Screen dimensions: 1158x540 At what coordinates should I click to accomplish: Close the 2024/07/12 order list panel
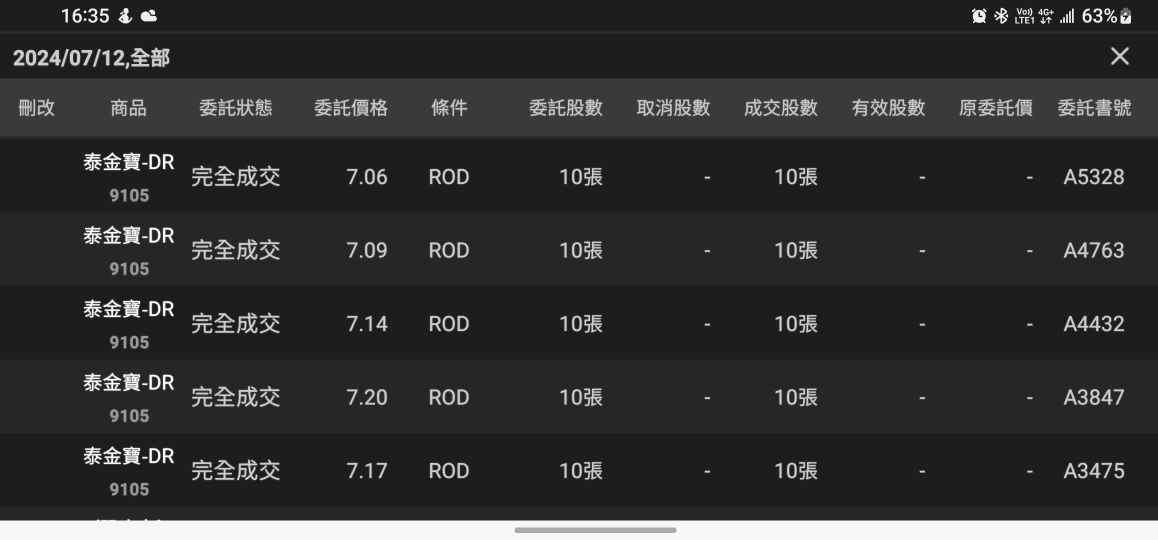click(x=1119, y=57)
